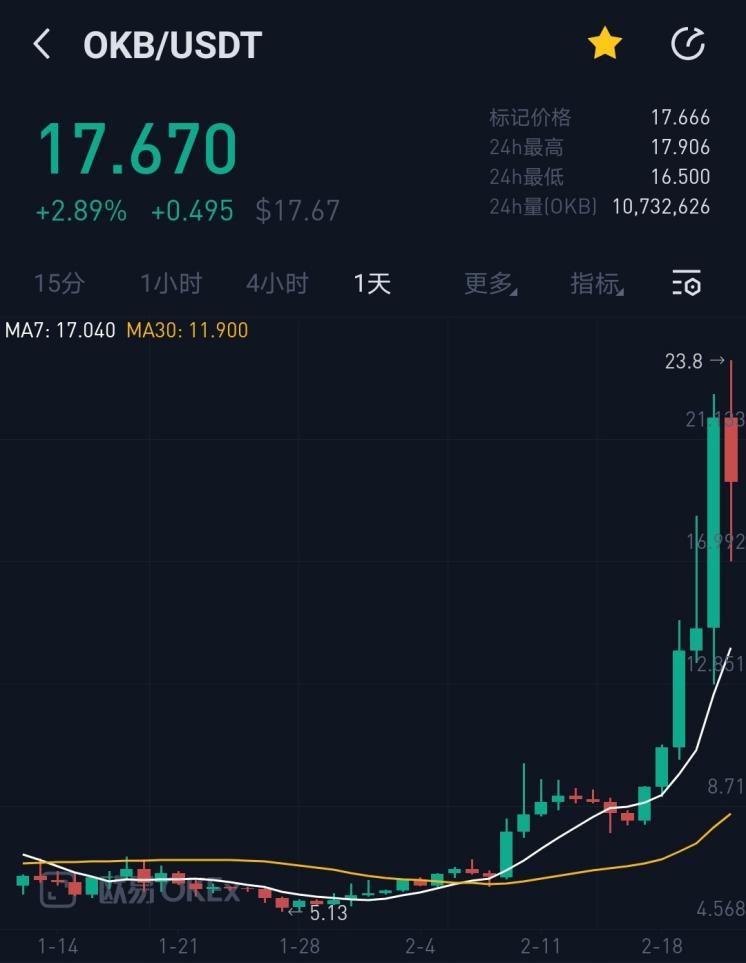Go back from the OKB/USDT page

point(41,44)
